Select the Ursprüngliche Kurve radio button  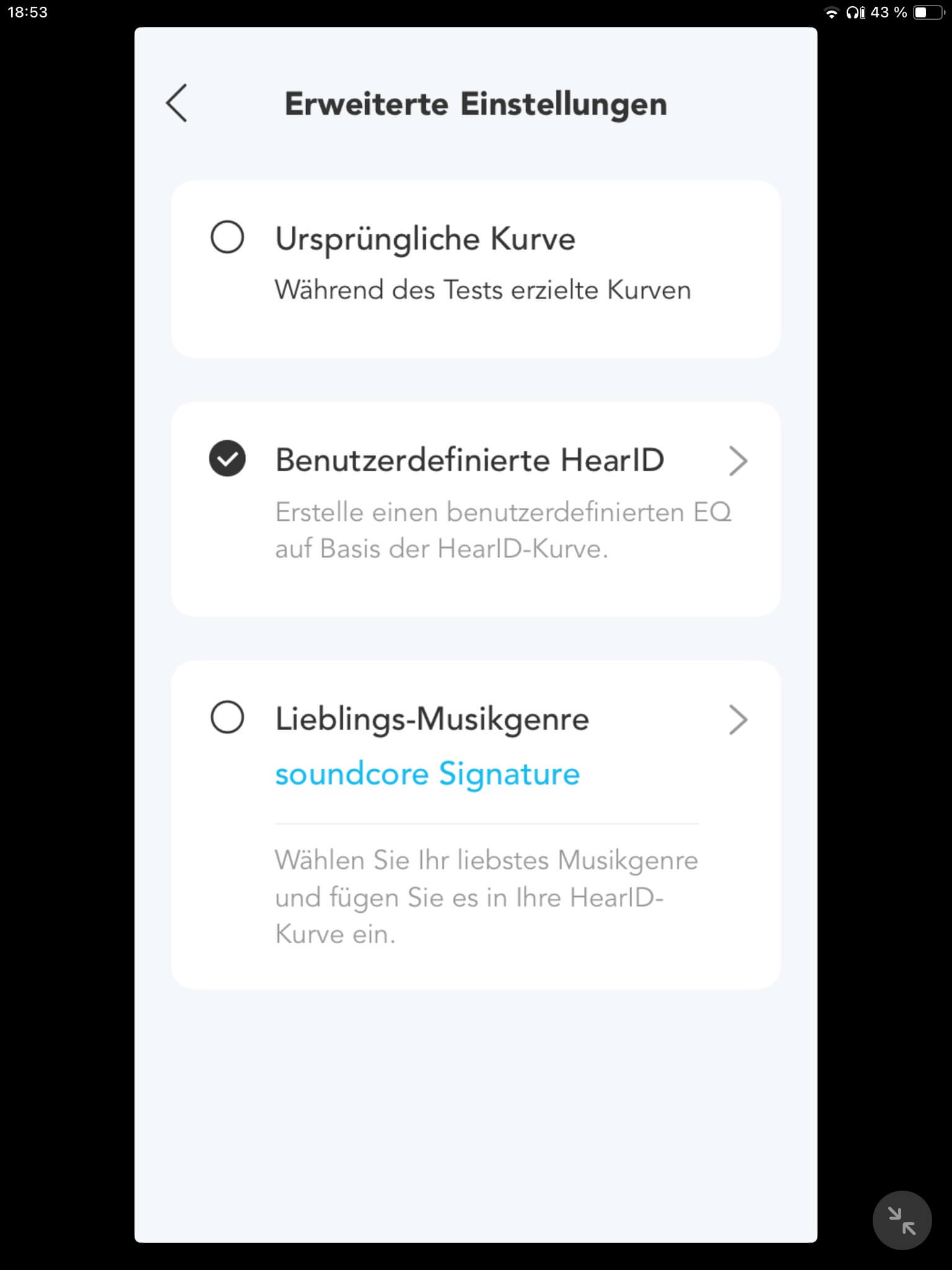point(227,238)
